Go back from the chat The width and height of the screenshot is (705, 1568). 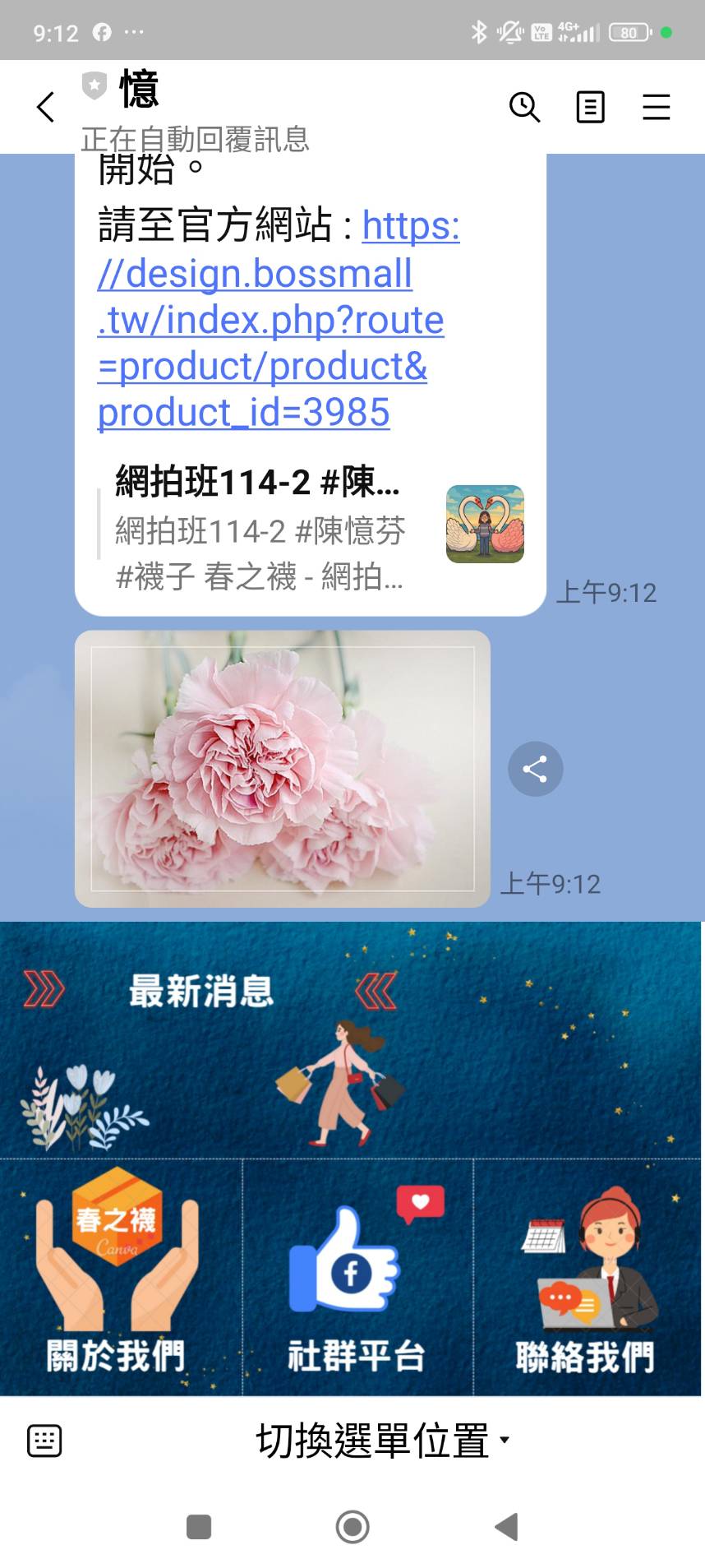click(x=46, y=107)
